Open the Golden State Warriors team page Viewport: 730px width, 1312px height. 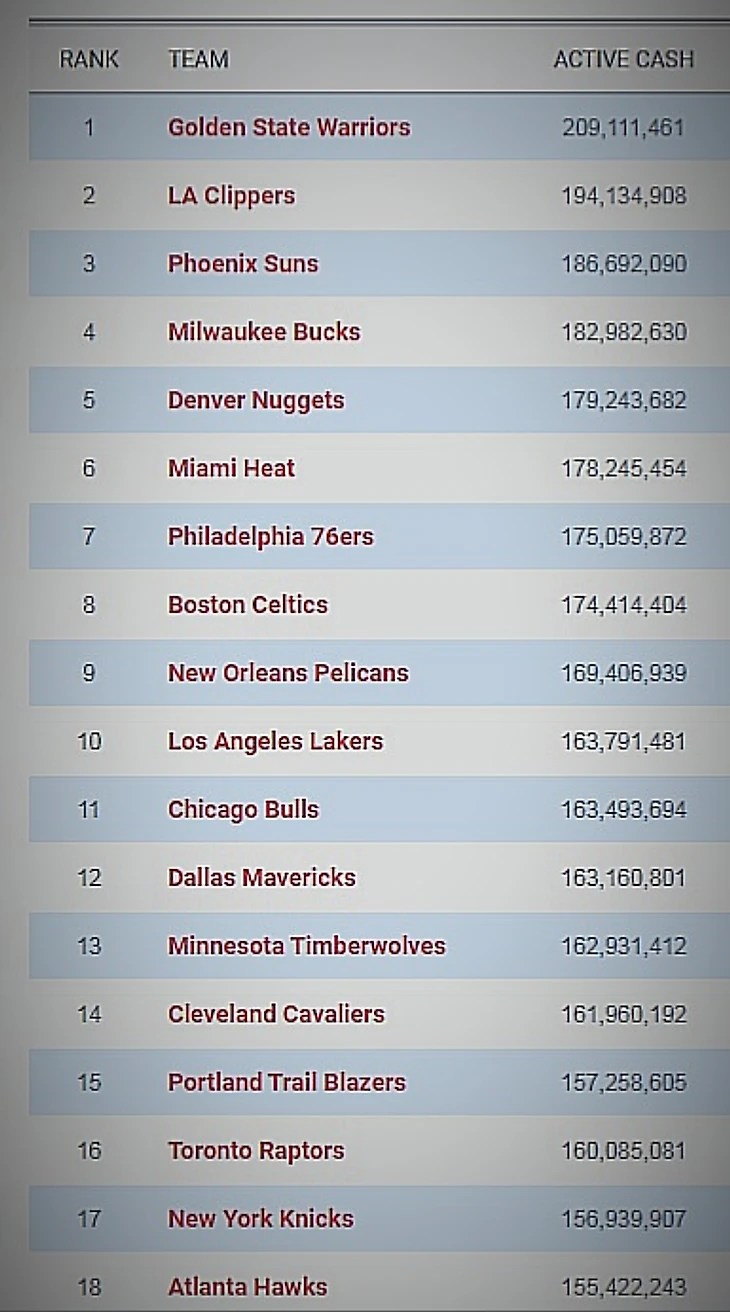[289, 127]
